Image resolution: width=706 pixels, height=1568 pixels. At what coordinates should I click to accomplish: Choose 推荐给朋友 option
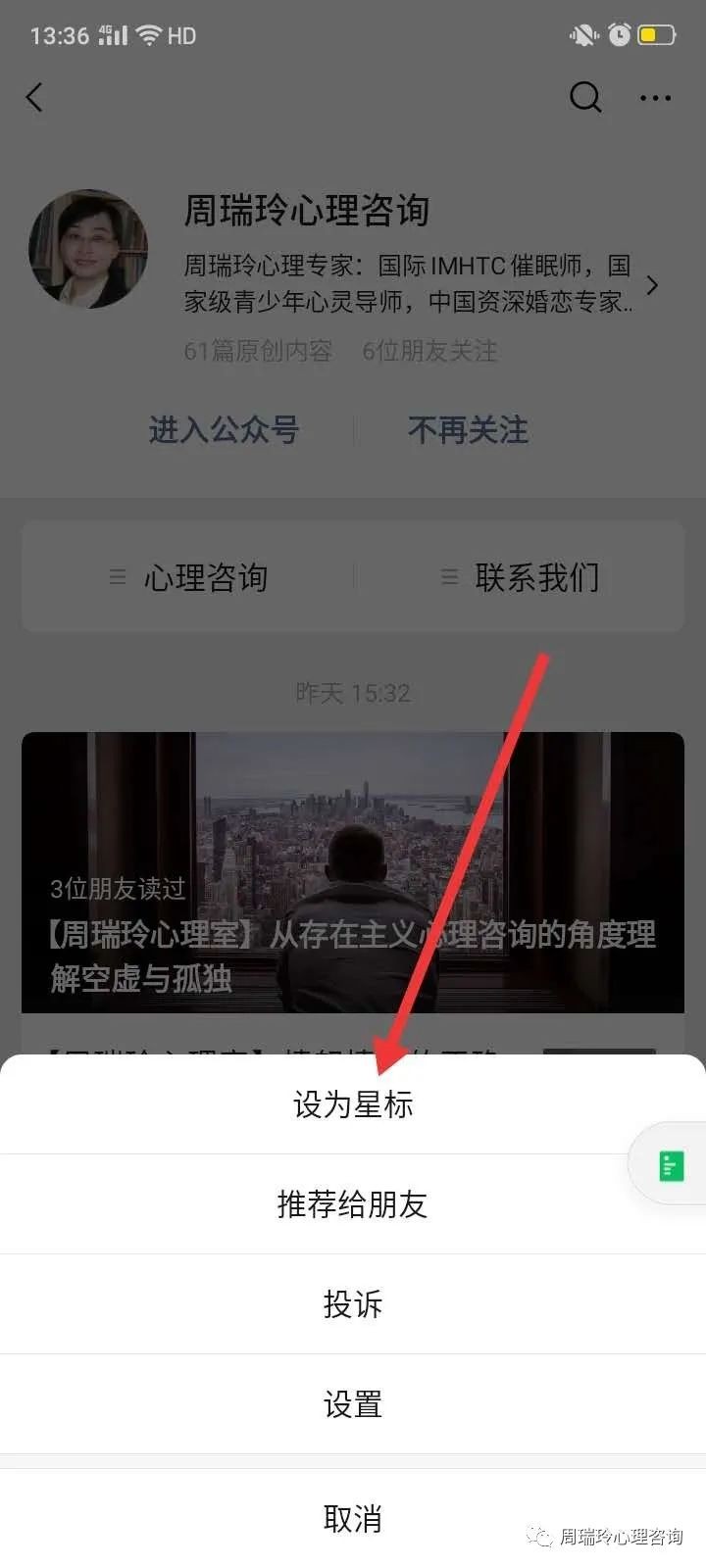(353, 1204)
